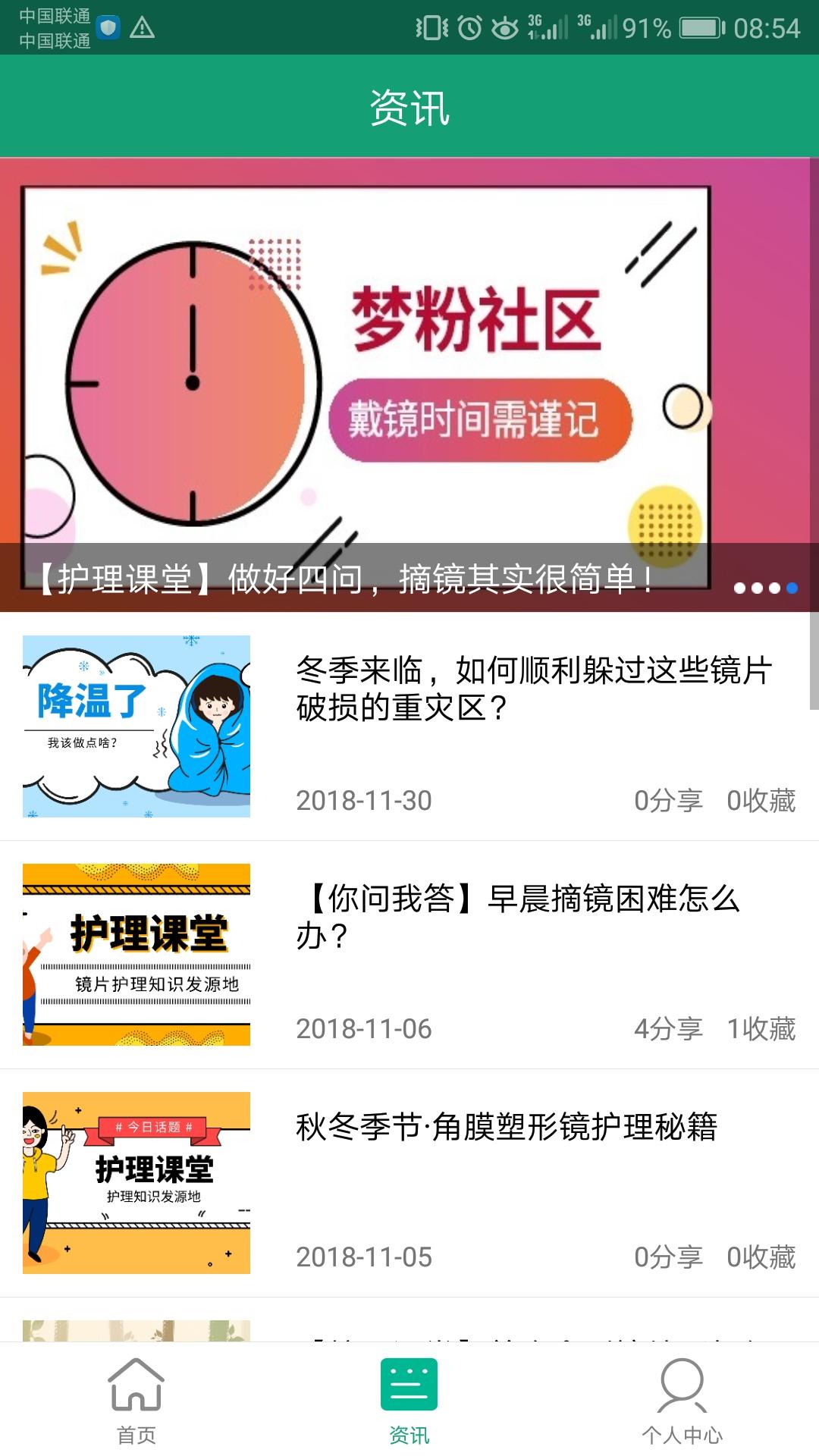
Task: Tap the banner carousel page dots
Action: [x=765, y=588]
